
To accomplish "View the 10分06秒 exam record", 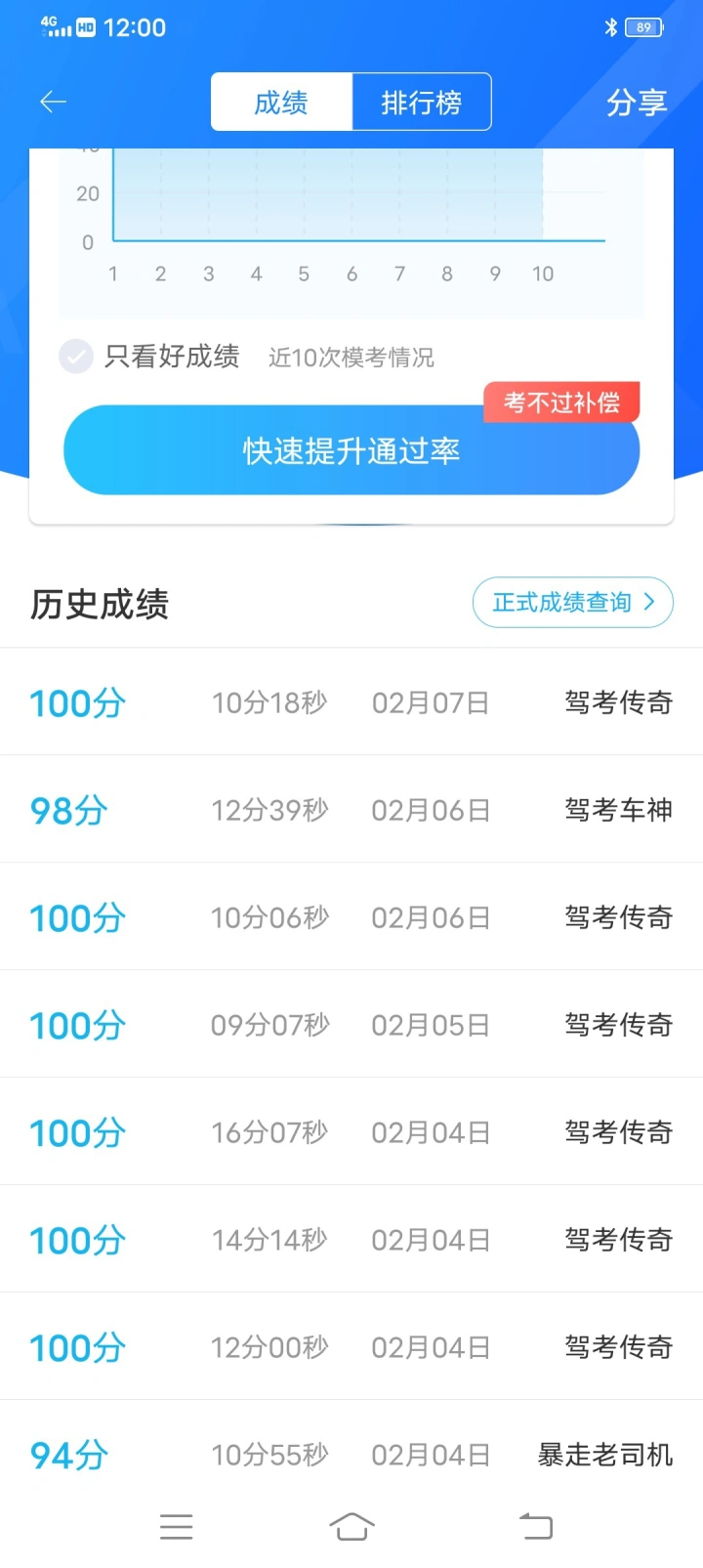I will (x=351, y=917).
